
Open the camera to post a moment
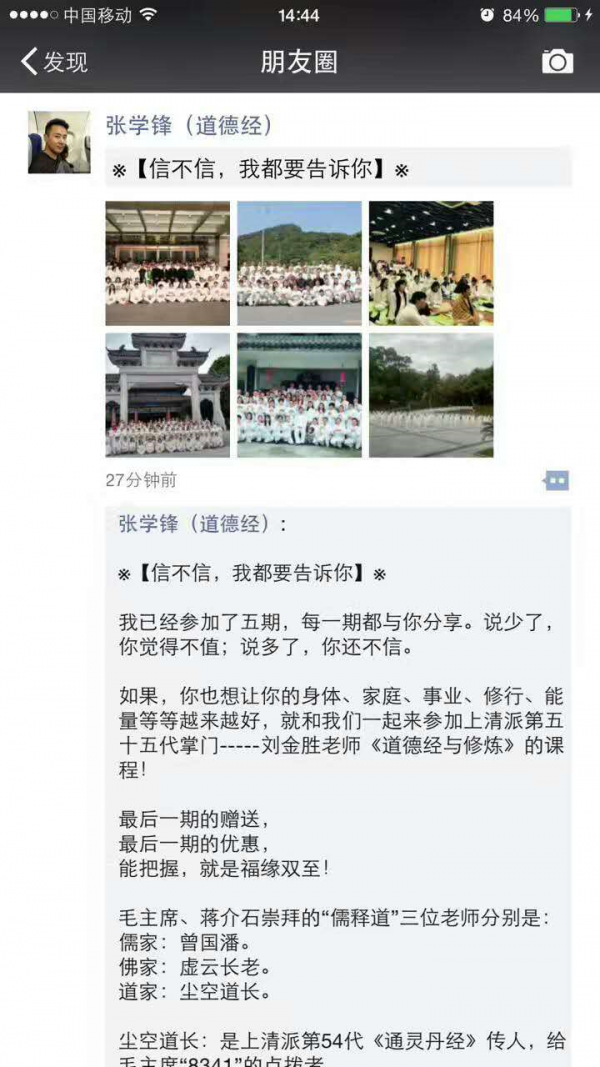click(x=557, y=62)
